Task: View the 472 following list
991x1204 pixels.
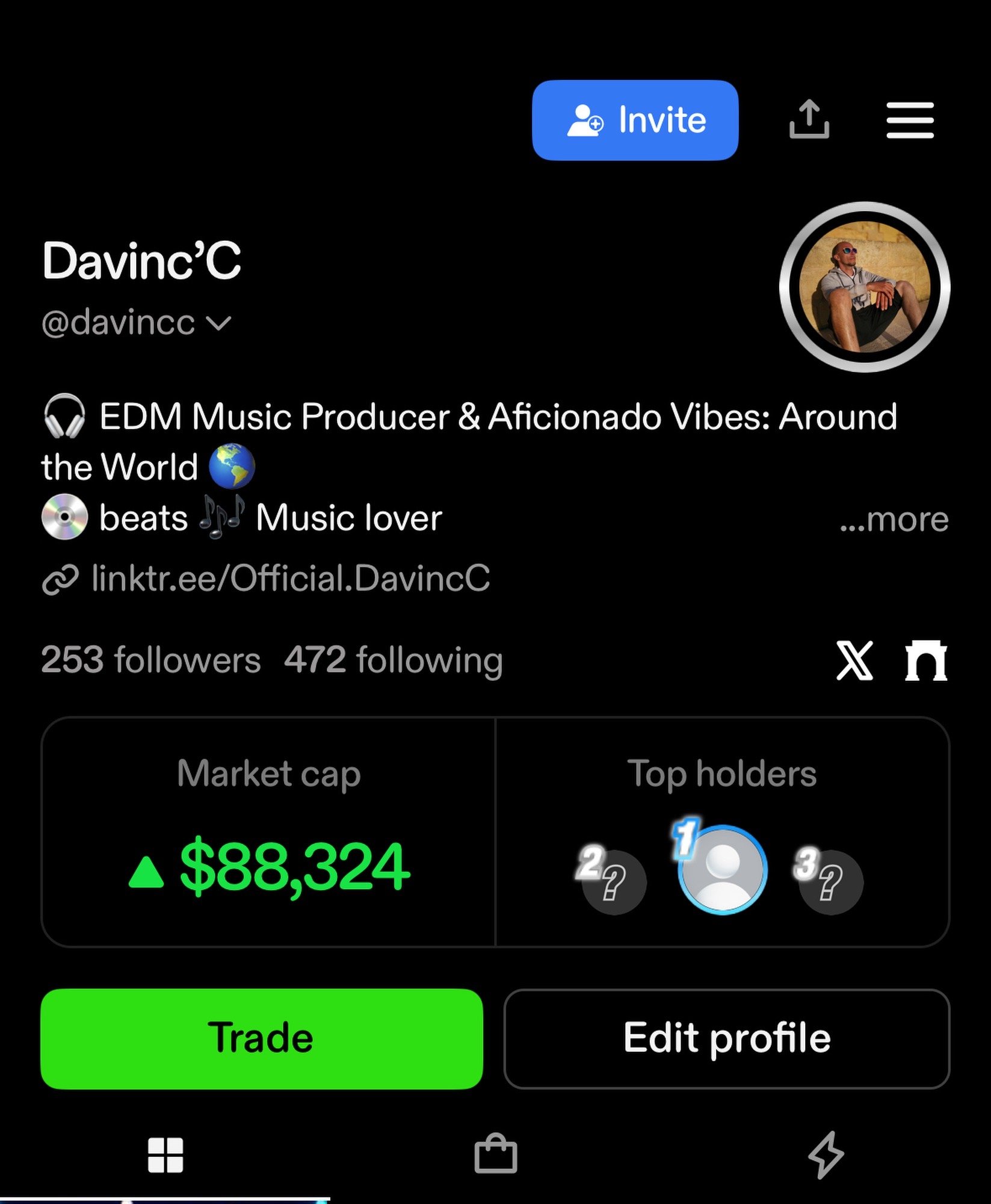Action: (393, 660)
